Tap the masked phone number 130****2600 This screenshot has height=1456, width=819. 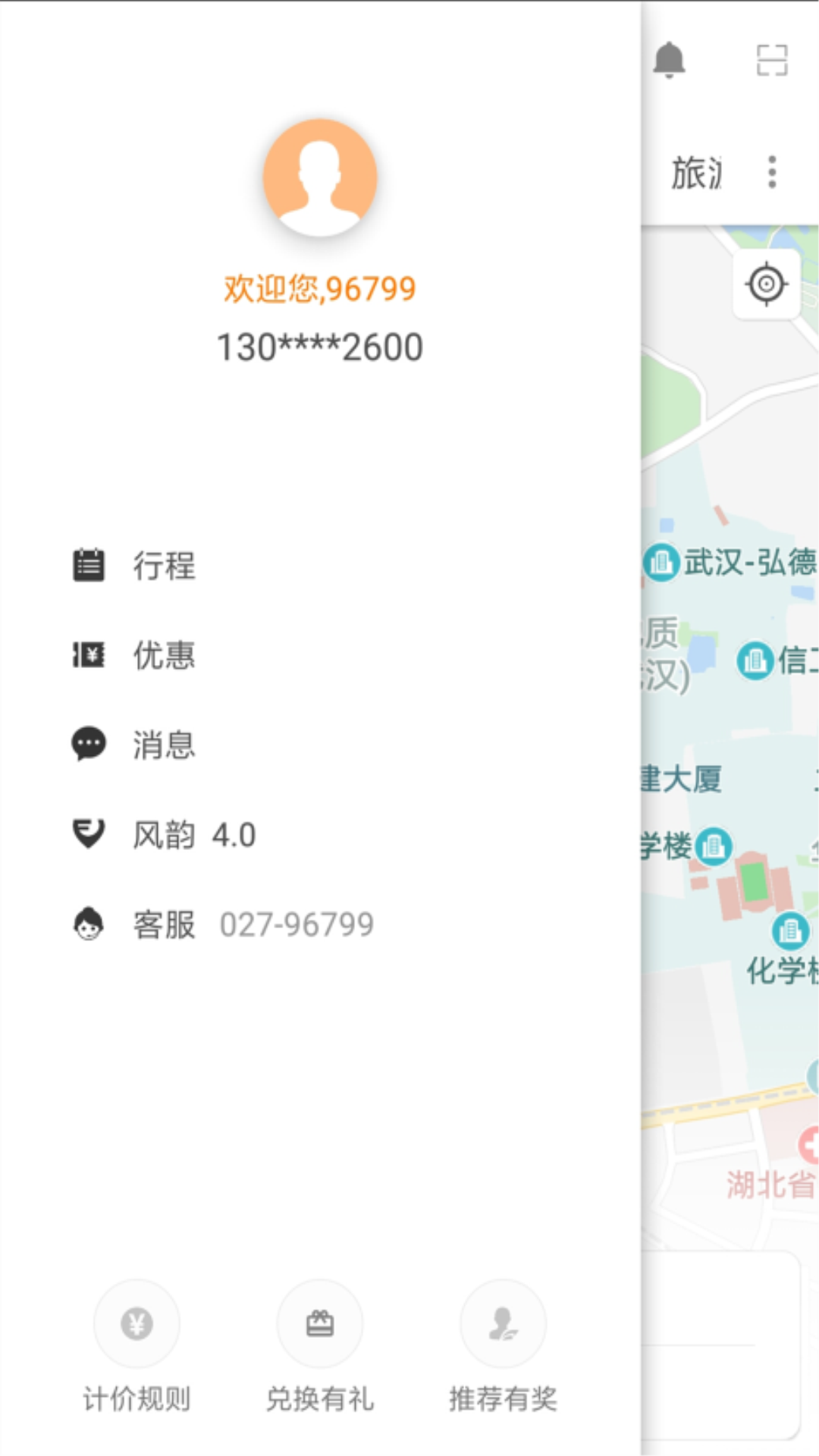click(319, 346)
